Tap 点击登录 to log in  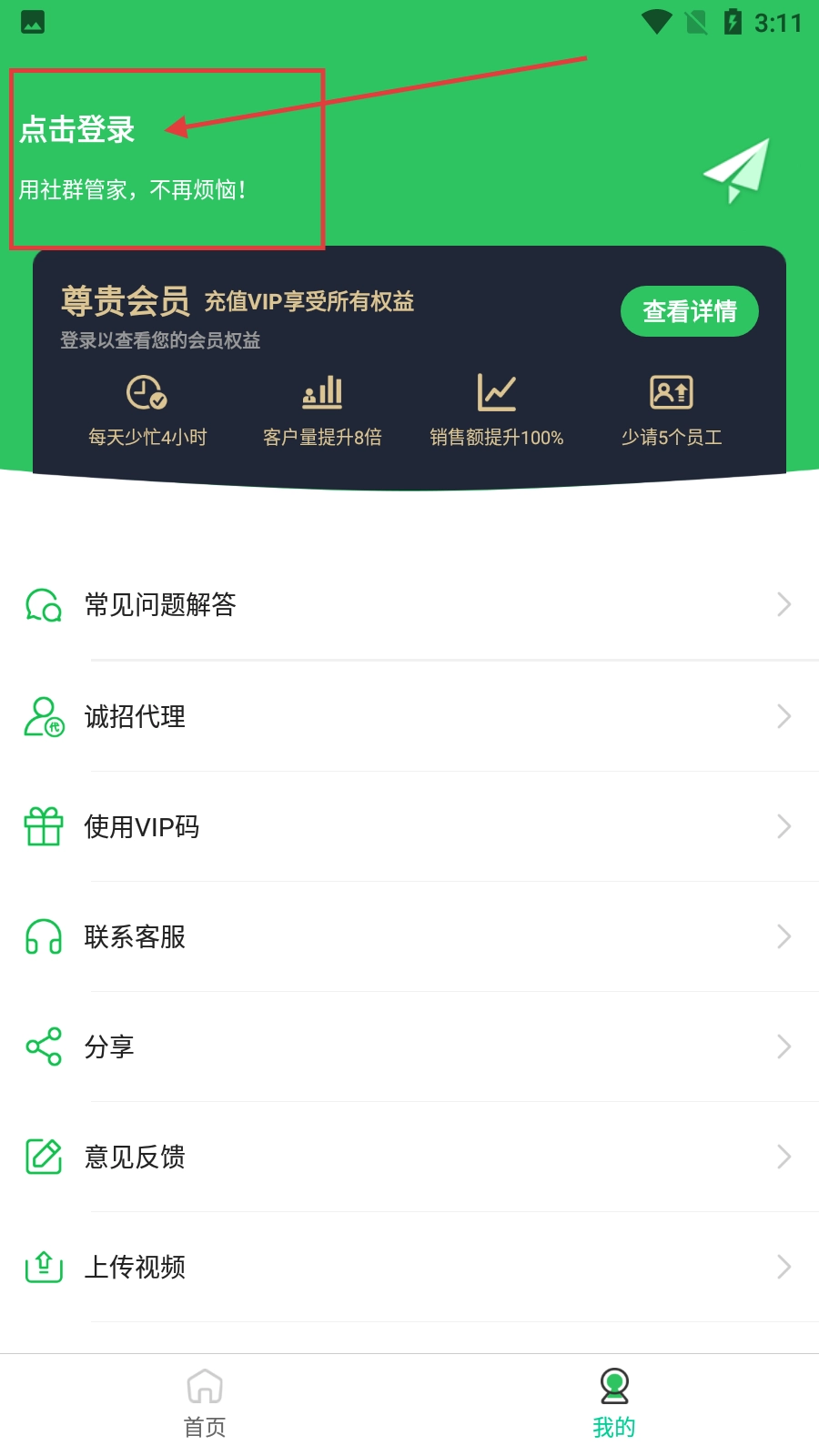[x=78, y=130]
